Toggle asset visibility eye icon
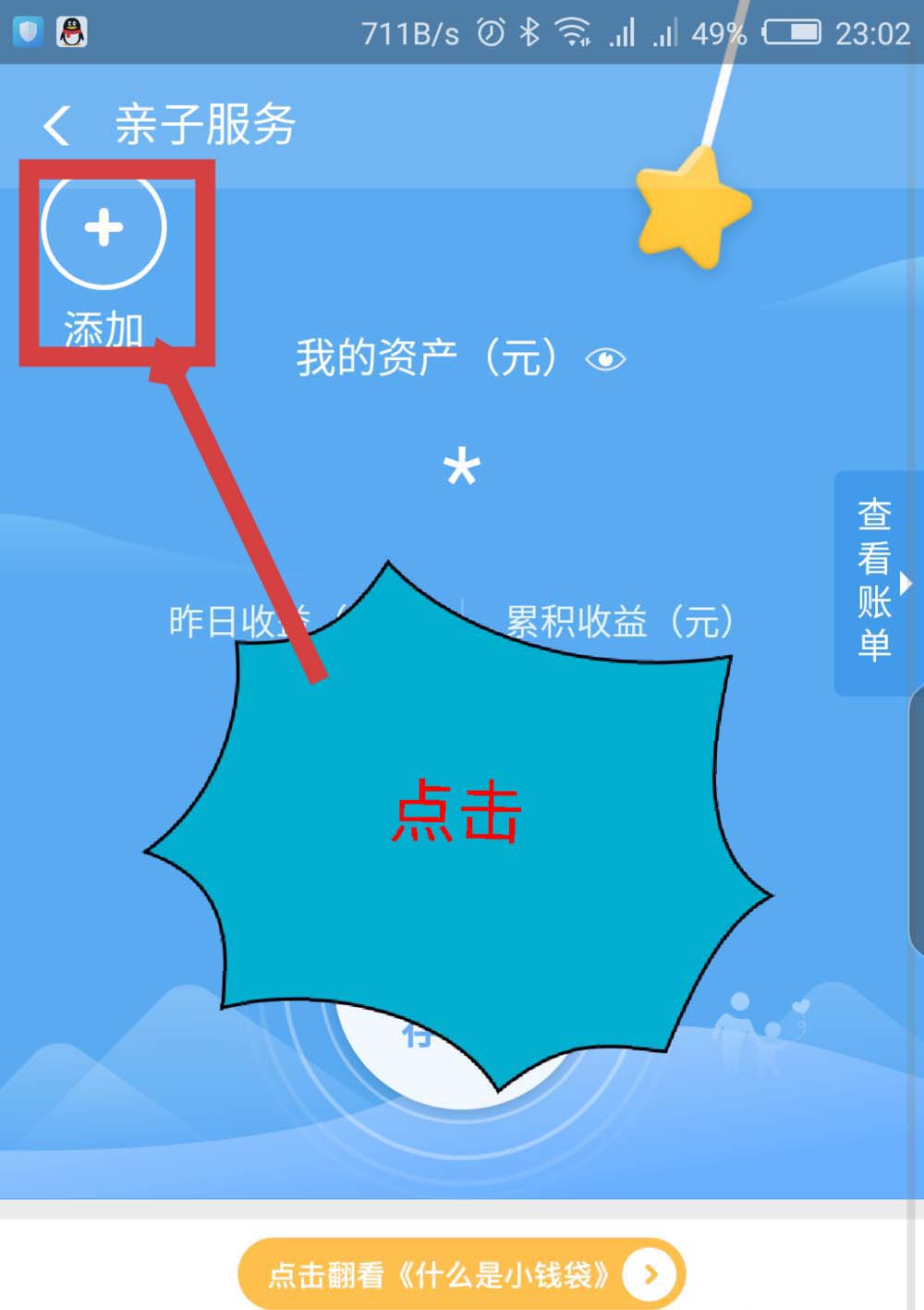Viewport: 924px width, 1310px height. coord(605,358)
